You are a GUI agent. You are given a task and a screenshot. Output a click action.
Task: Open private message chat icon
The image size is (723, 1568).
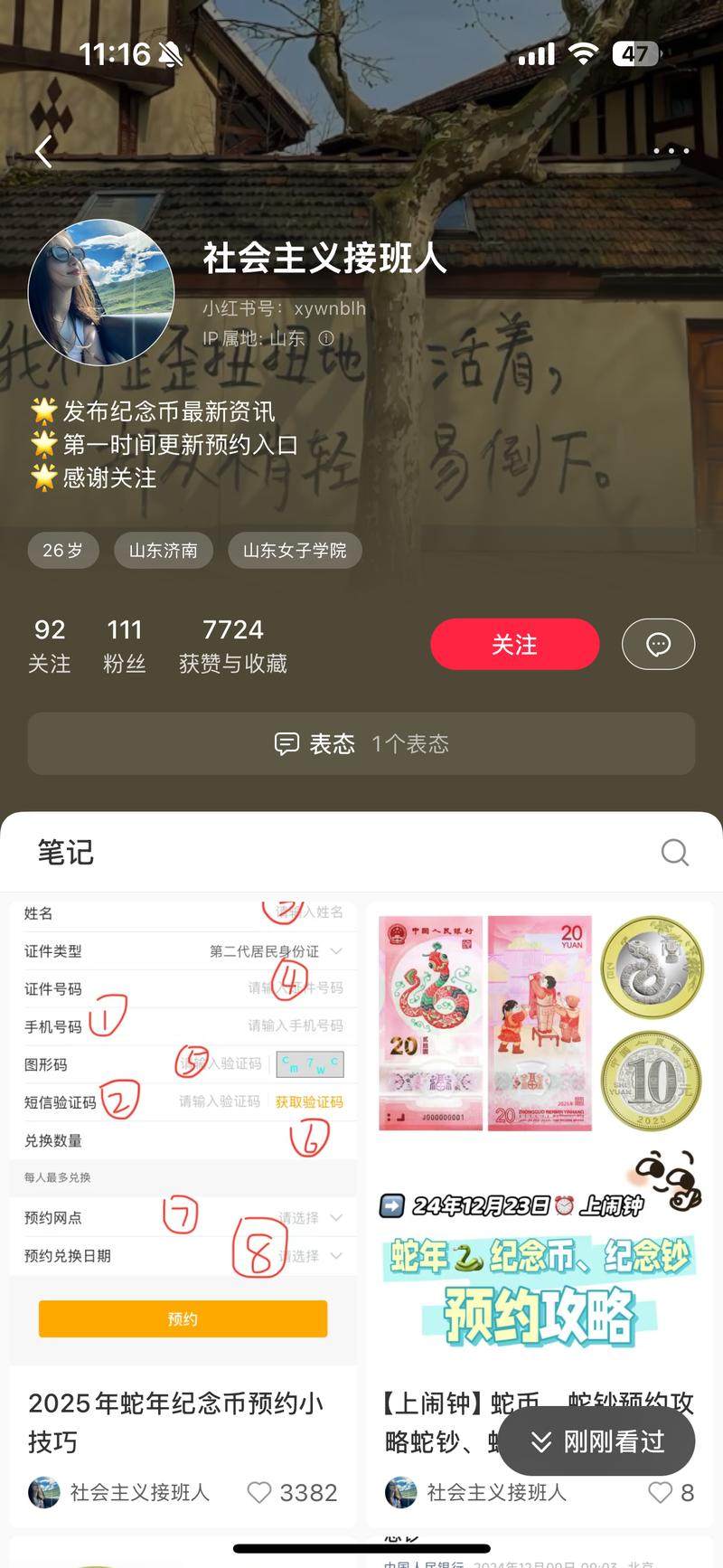[658, 645]
